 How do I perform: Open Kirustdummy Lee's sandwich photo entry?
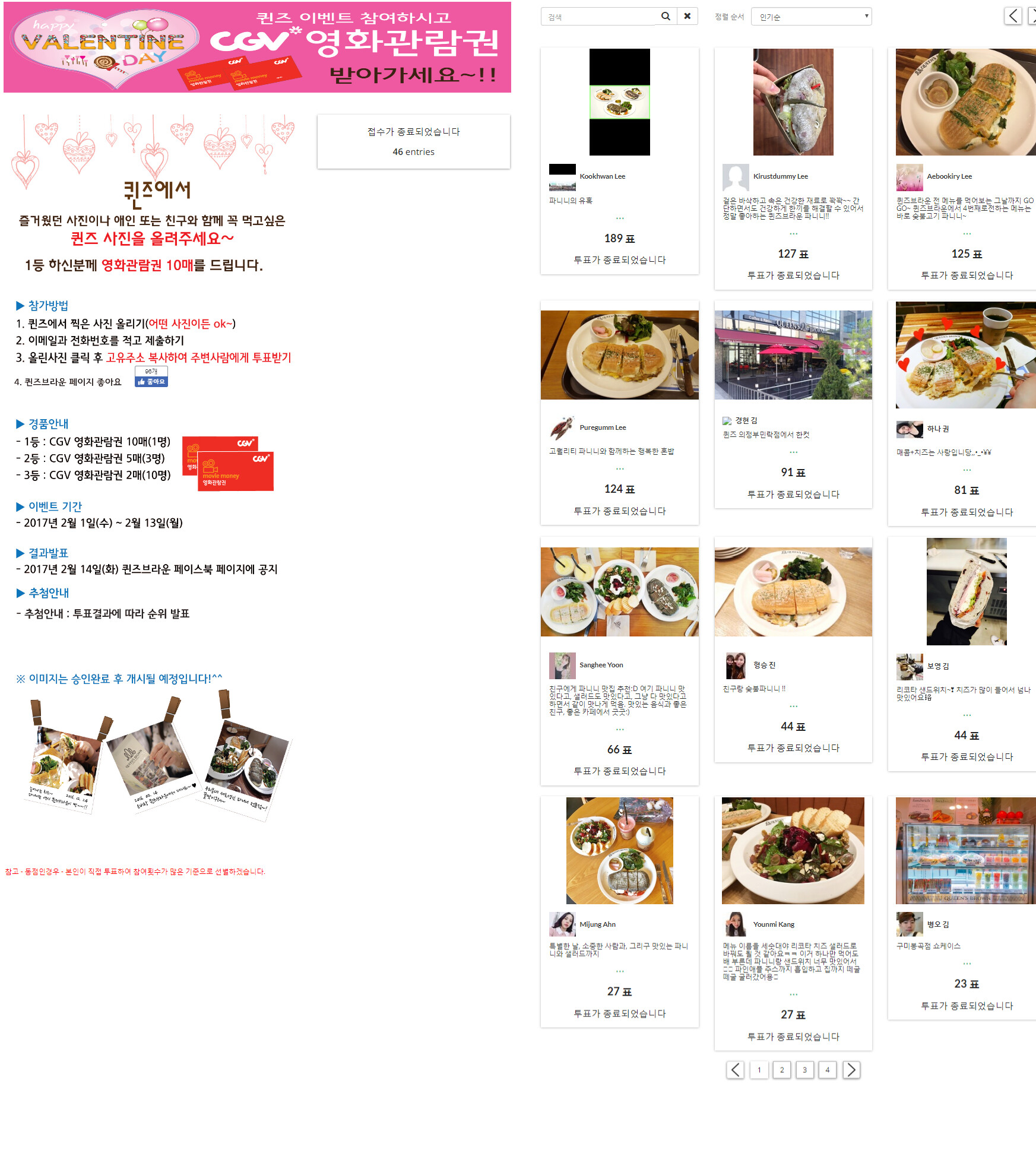pos(793,102)
